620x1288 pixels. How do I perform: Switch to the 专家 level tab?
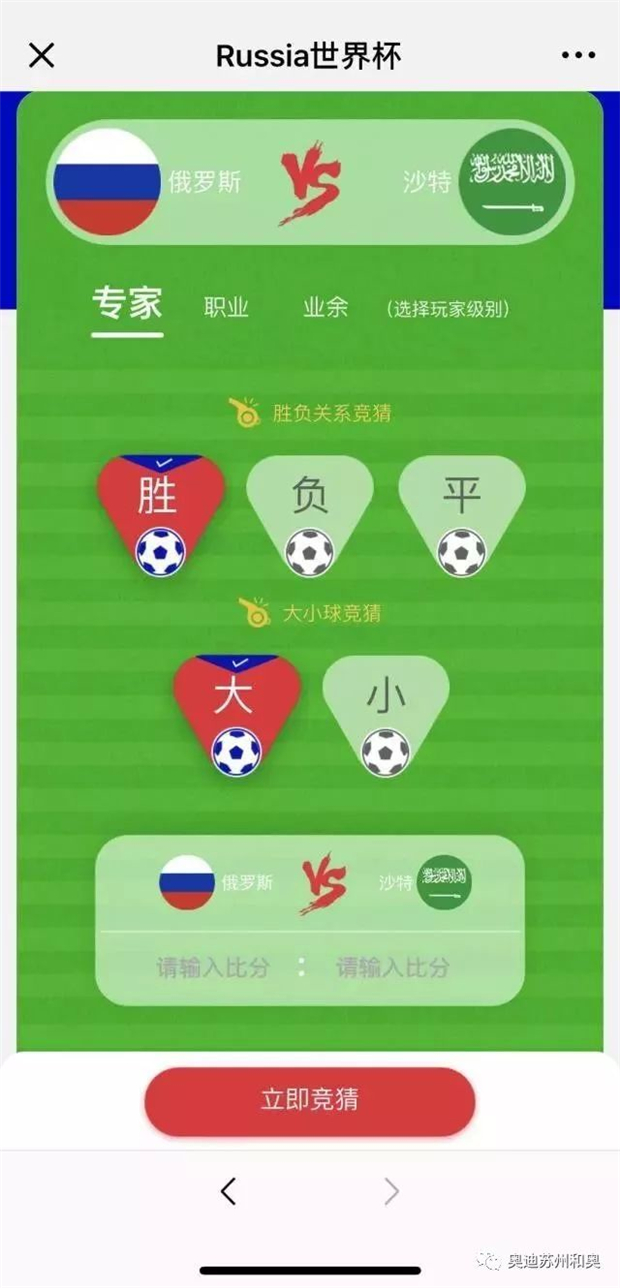coord(127,304)
